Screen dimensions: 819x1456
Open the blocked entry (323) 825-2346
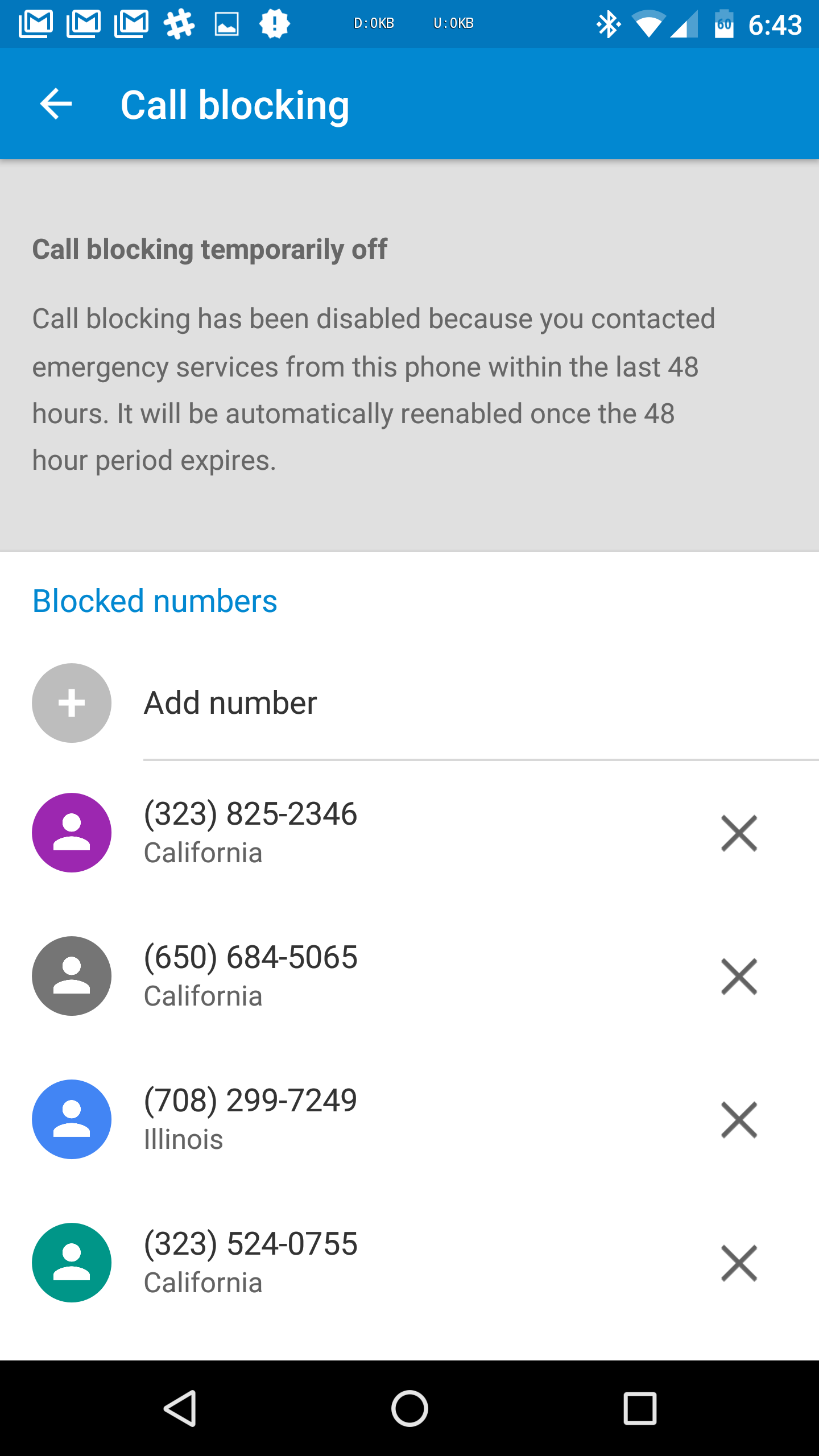341,832
